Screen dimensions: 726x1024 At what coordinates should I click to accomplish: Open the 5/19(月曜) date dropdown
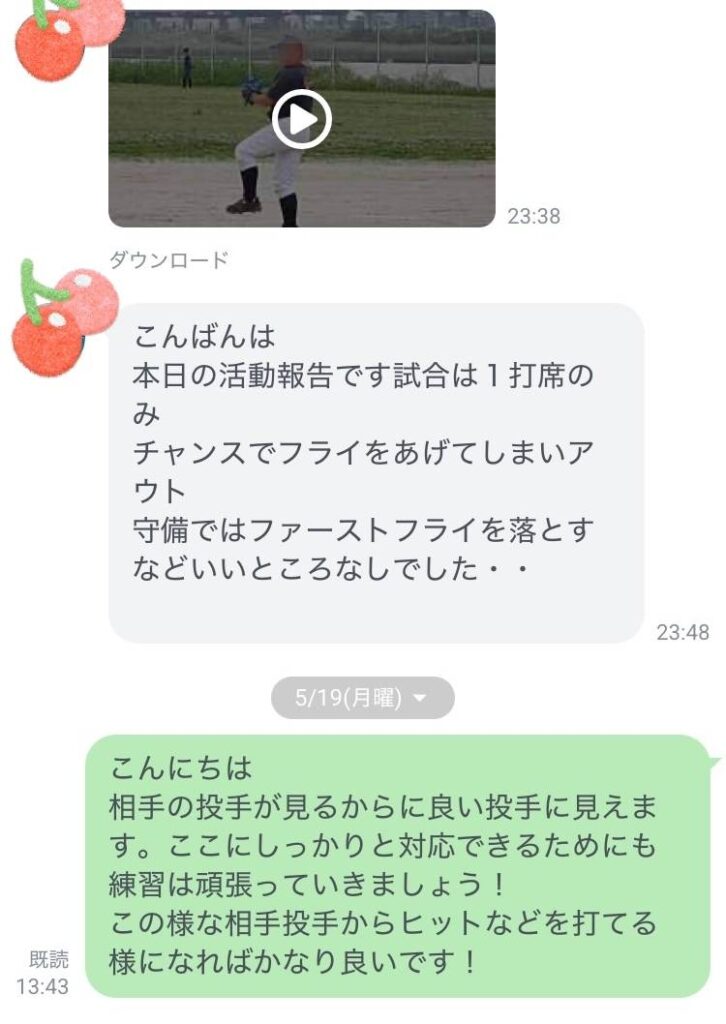362,698
